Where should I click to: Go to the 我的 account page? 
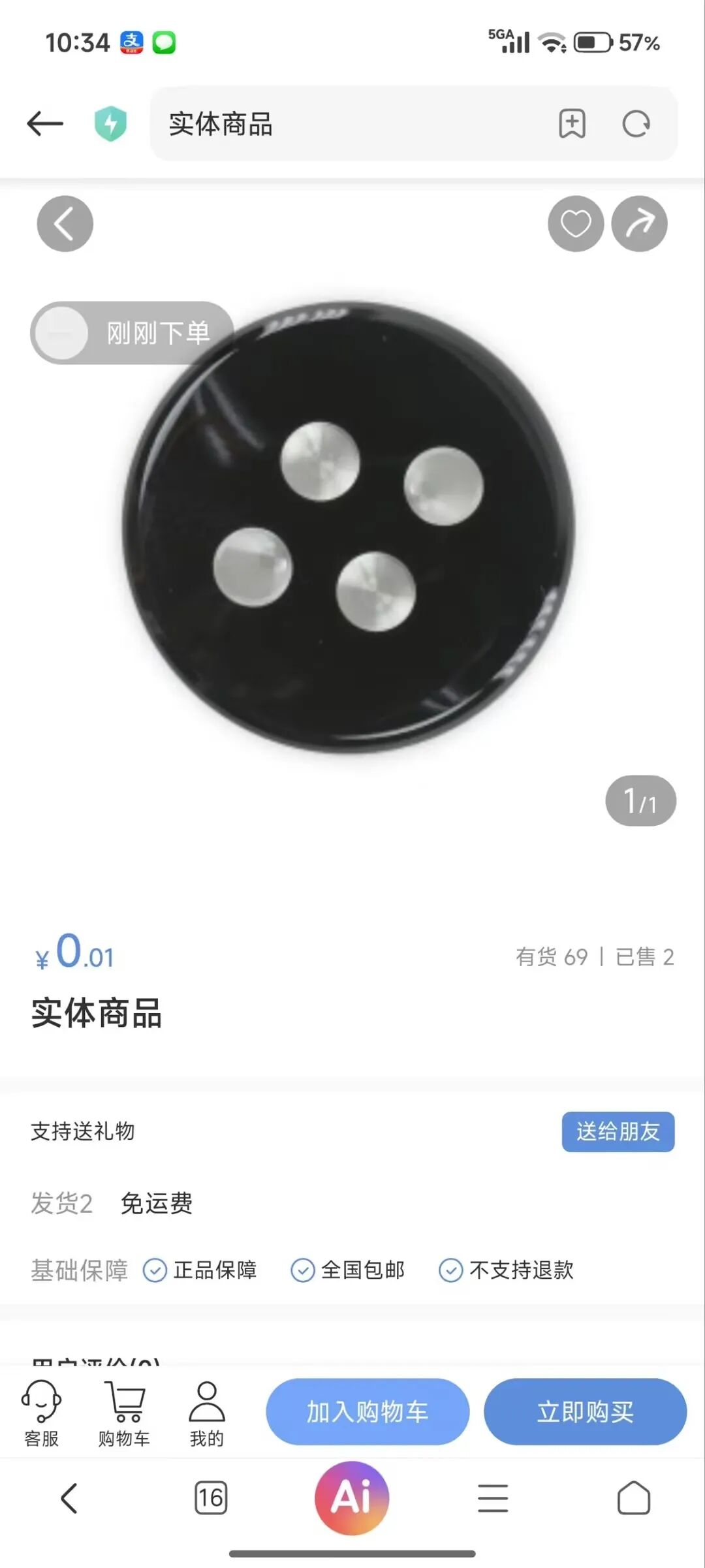[207, 1413]
